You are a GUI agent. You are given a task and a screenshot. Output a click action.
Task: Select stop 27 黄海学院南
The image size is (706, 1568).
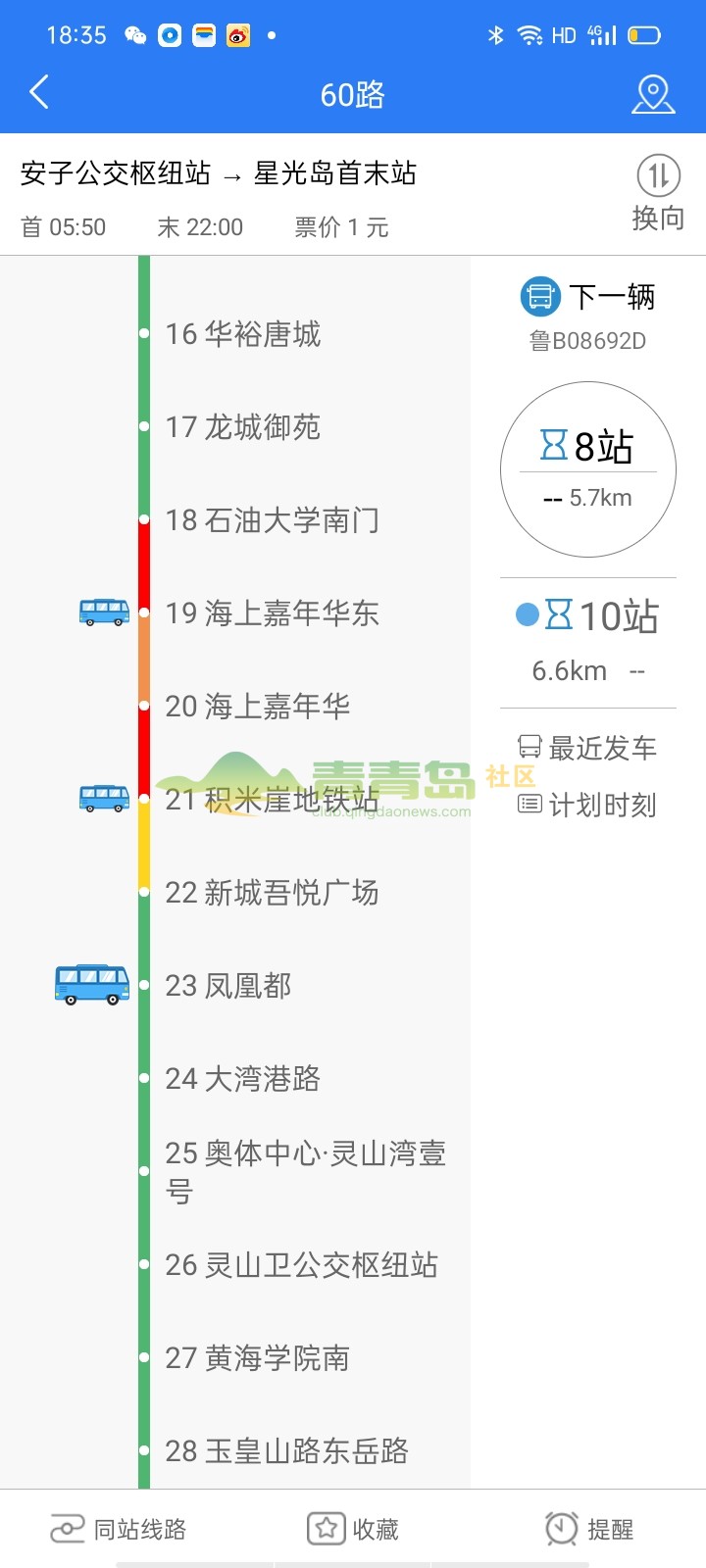tap(257, 1358)
